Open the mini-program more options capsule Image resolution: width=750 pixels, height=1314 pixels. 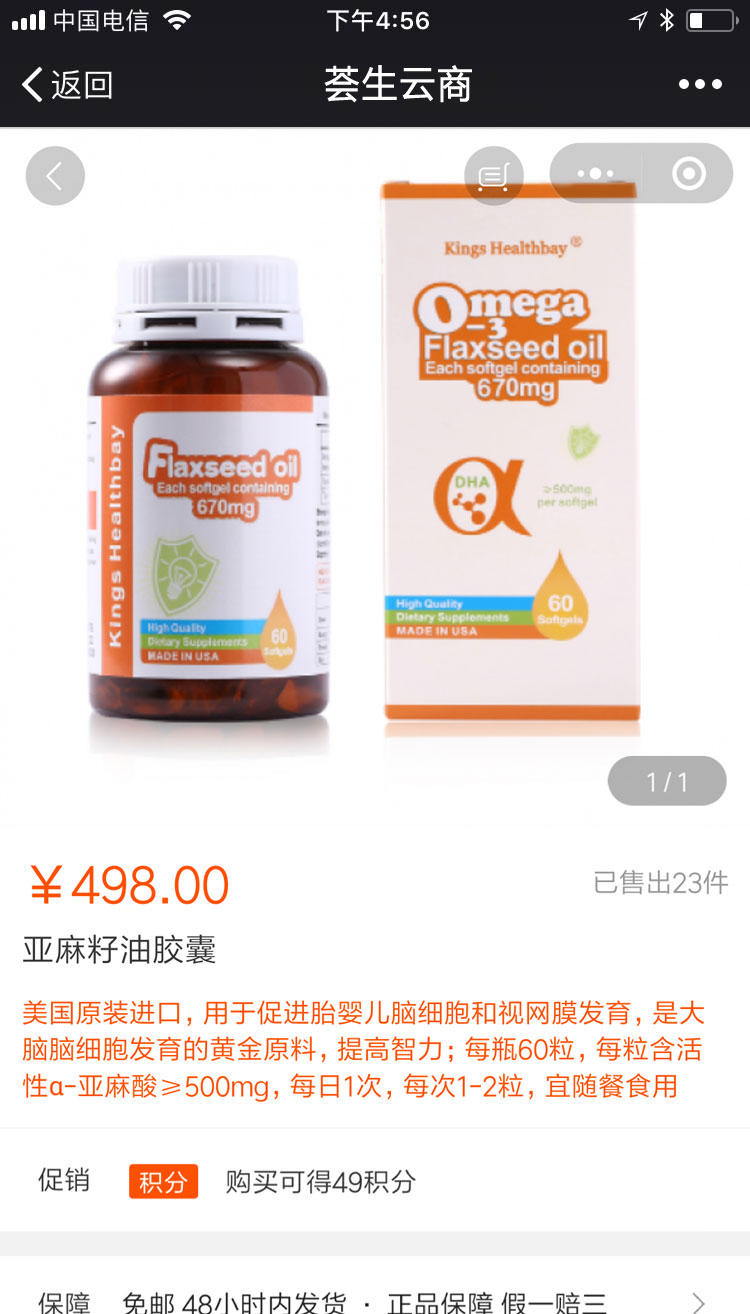click(596, 174)
